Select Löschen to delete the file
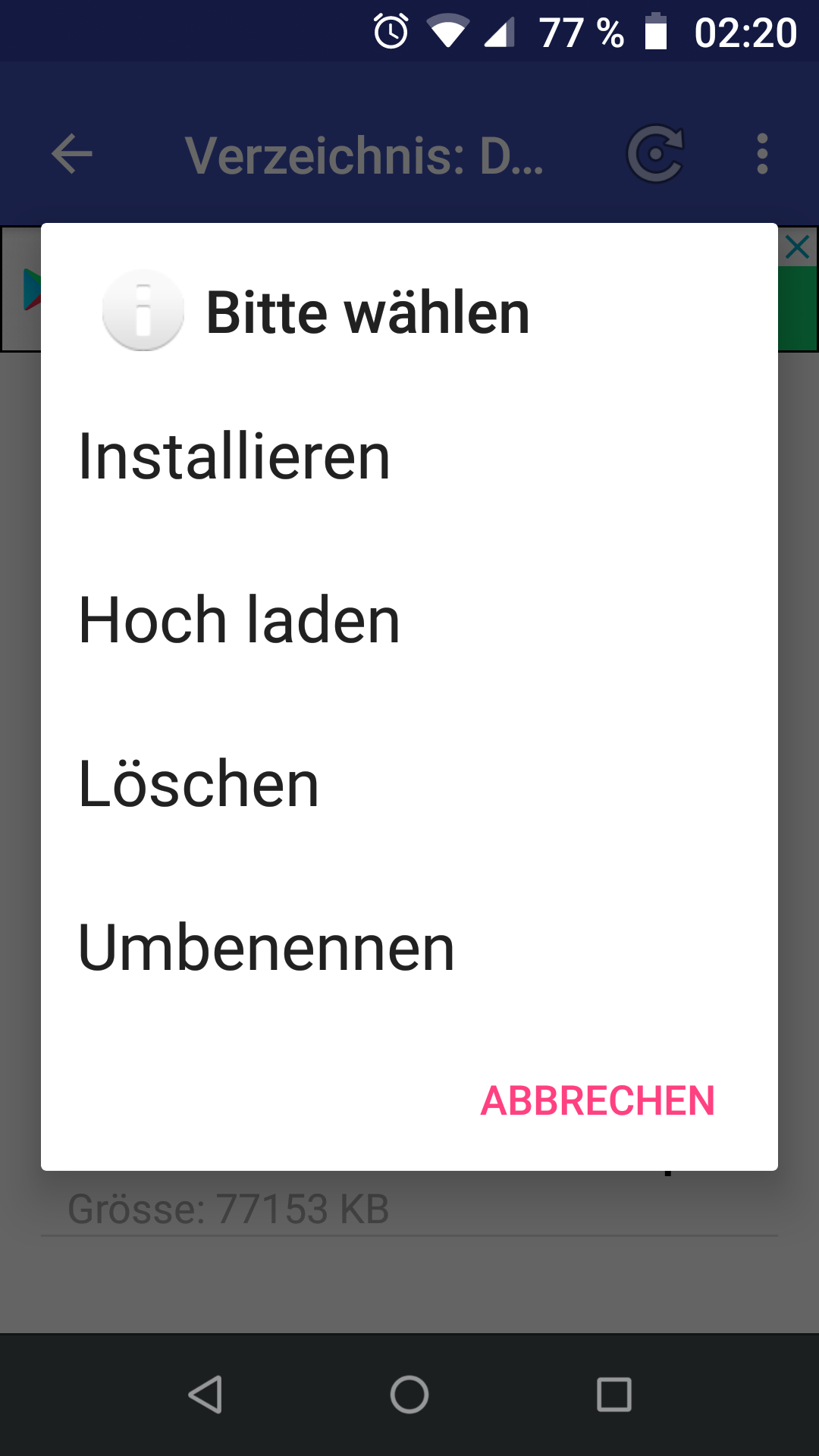Image resolution: width=819 pixels, height=1456 pixels. coord(409,784)
